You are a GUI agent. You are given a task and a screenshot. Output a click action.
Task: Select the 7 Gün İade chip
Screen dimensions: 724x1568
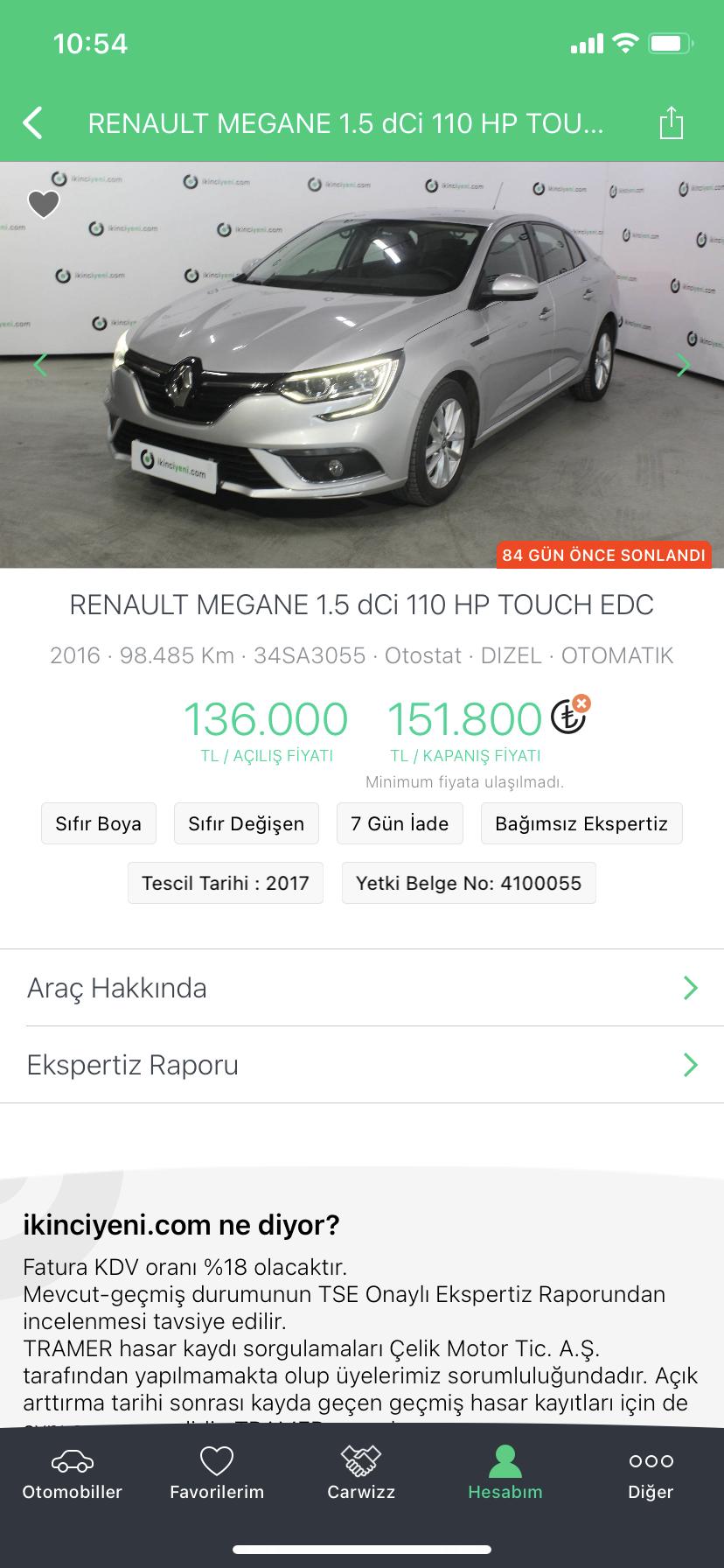pos(400,823)
